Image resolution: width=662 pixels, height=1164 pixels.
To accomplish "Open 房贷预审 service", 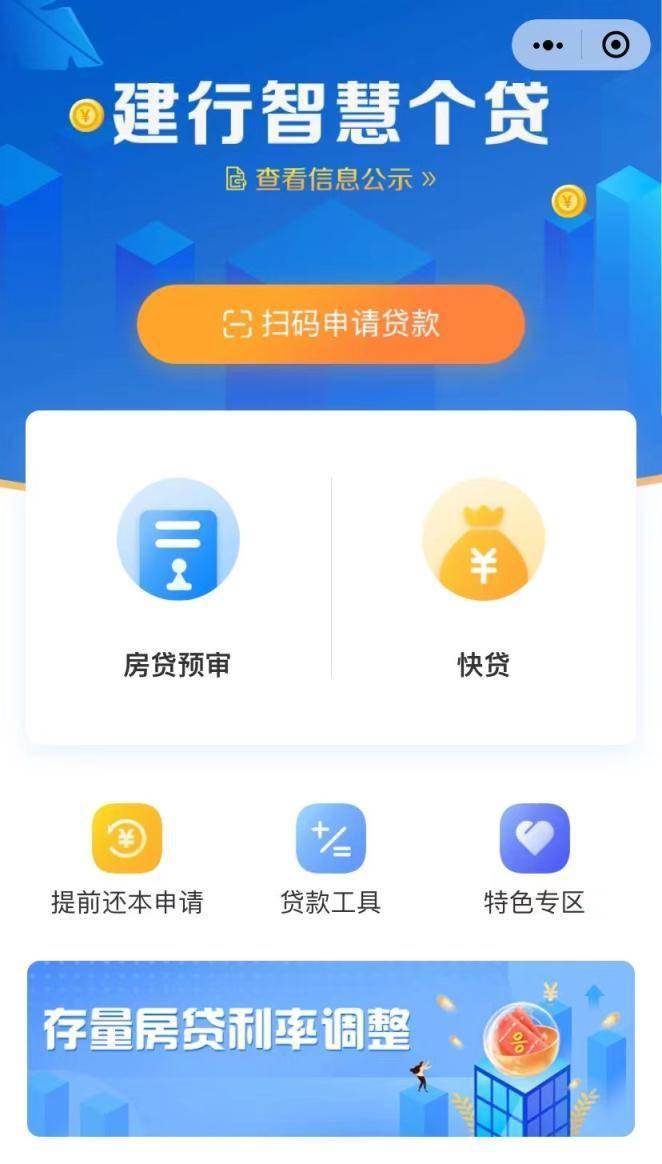I will (x=178, y=578).
